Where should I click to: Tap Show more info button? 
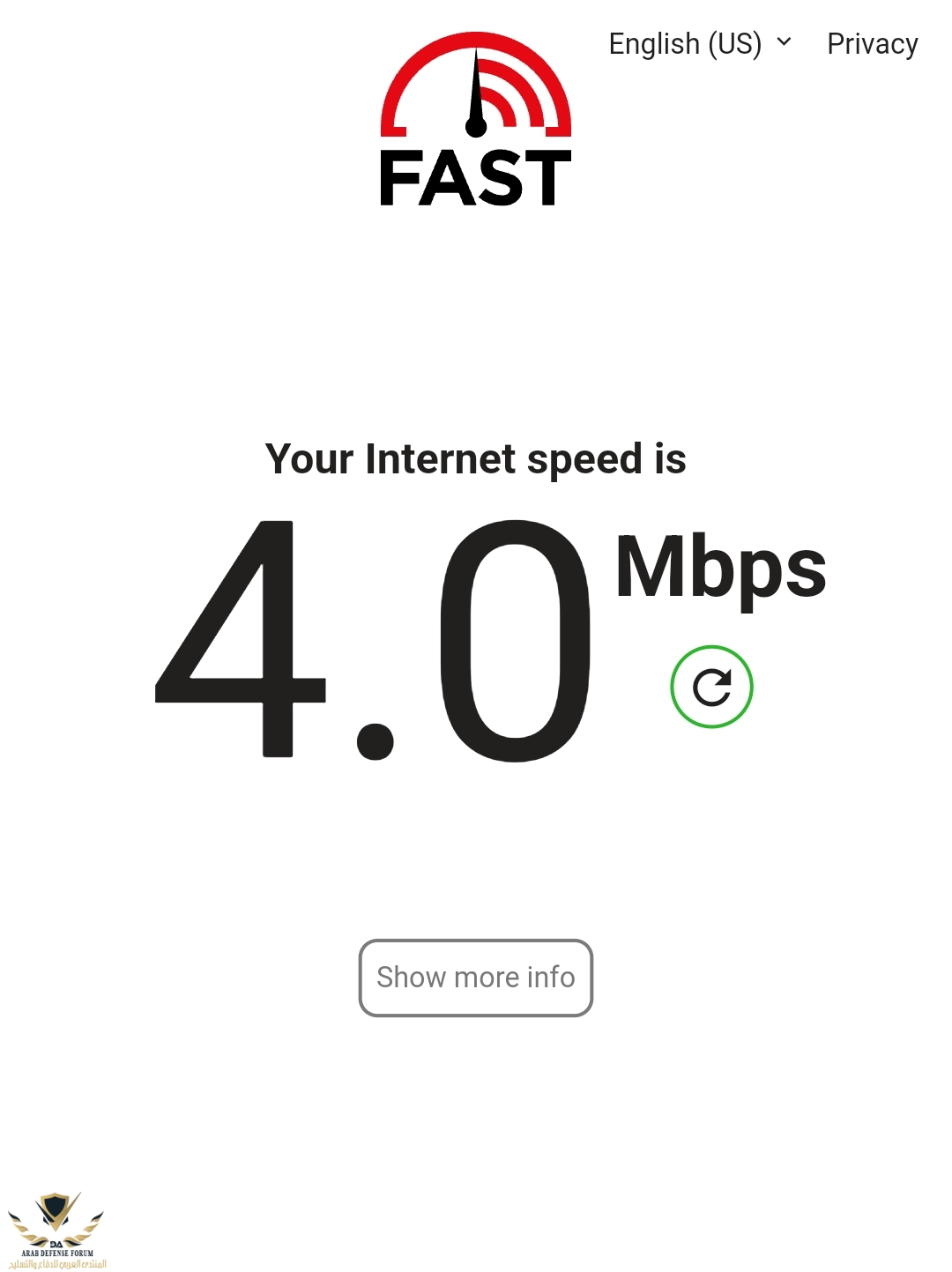coord(475,977)
